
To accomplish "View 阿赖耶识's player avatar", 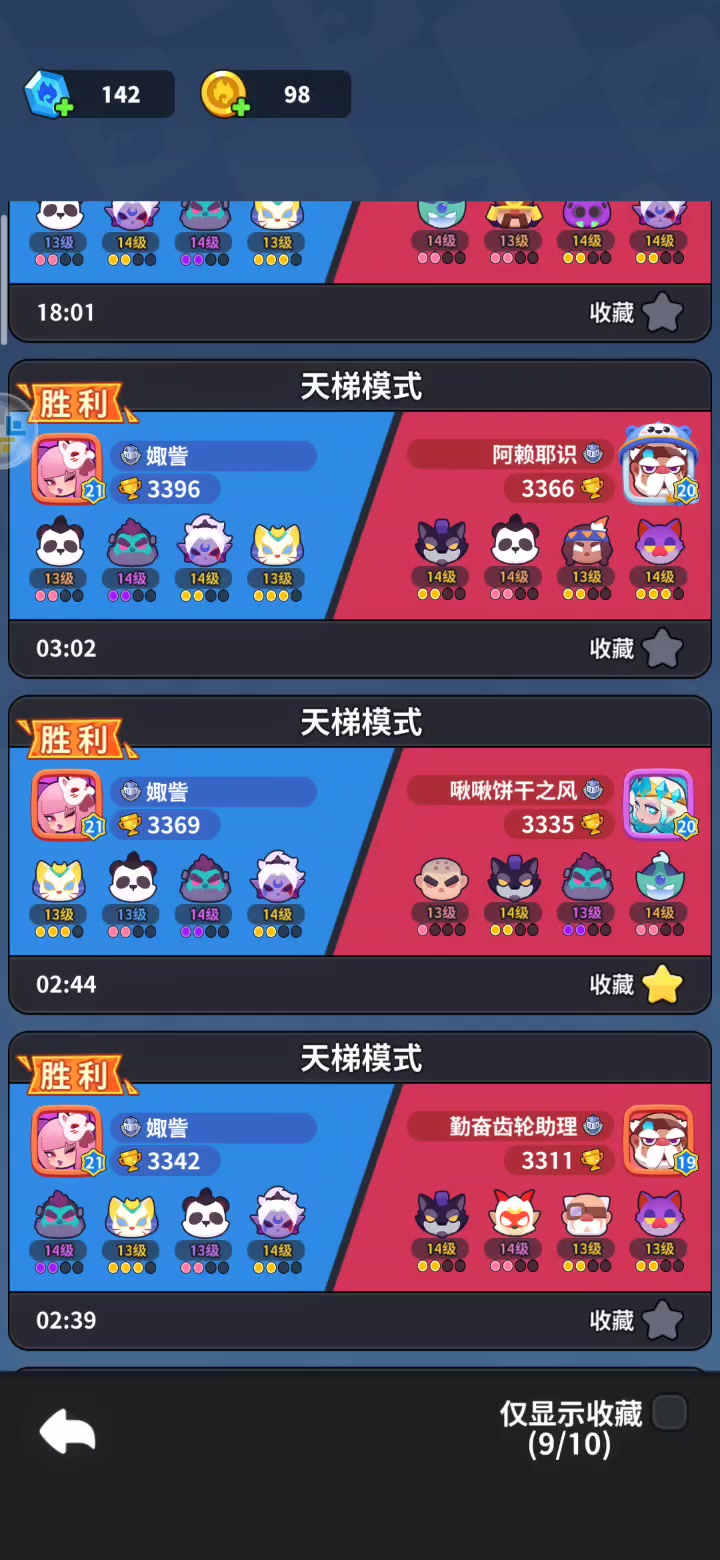I will pyautogui.click(x=659, y=462).
